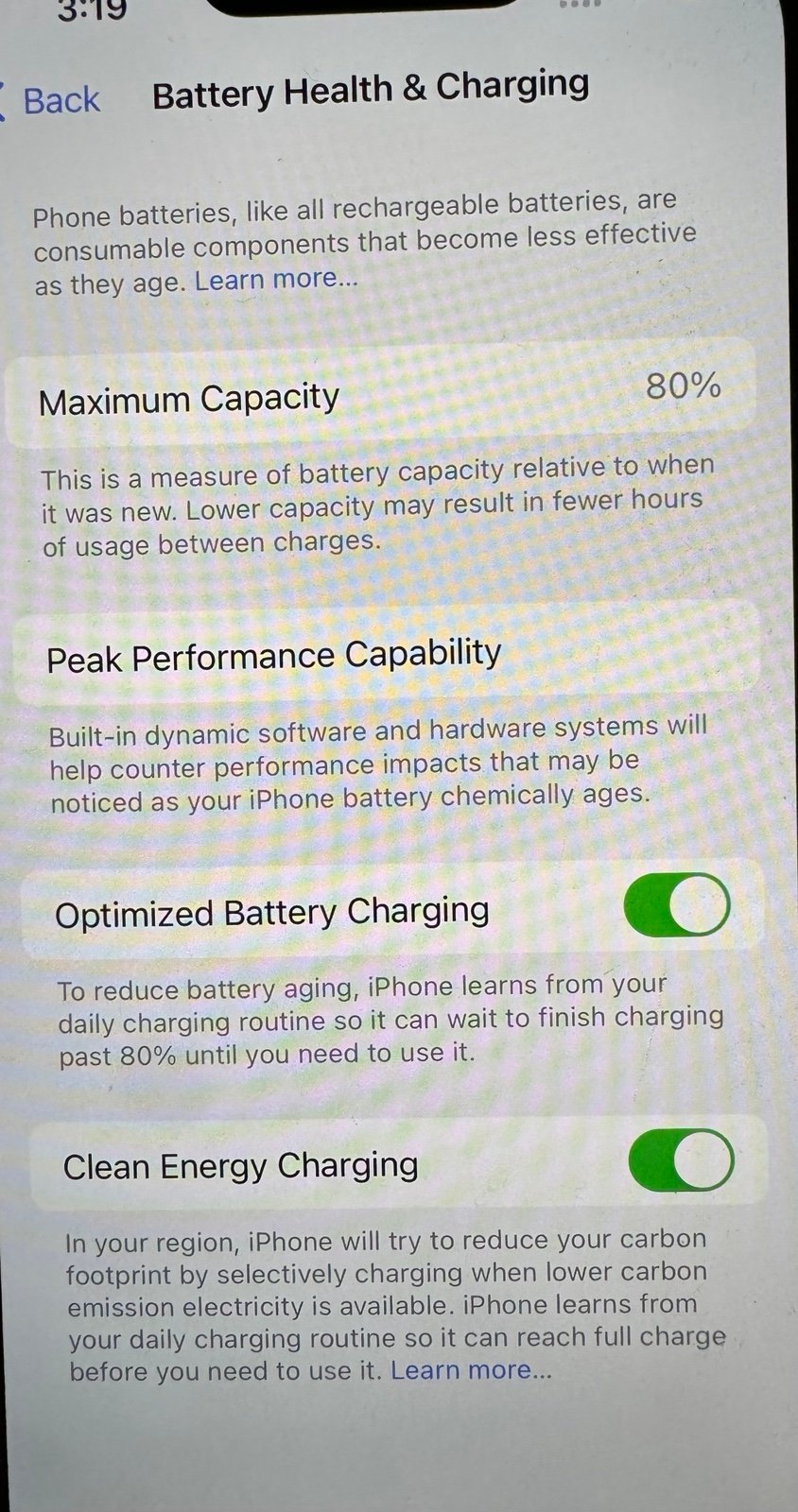Image resolution: width=798 pixels, height=1512 pixels.
Task: Go back to the Battery settings
Action: 52,99
